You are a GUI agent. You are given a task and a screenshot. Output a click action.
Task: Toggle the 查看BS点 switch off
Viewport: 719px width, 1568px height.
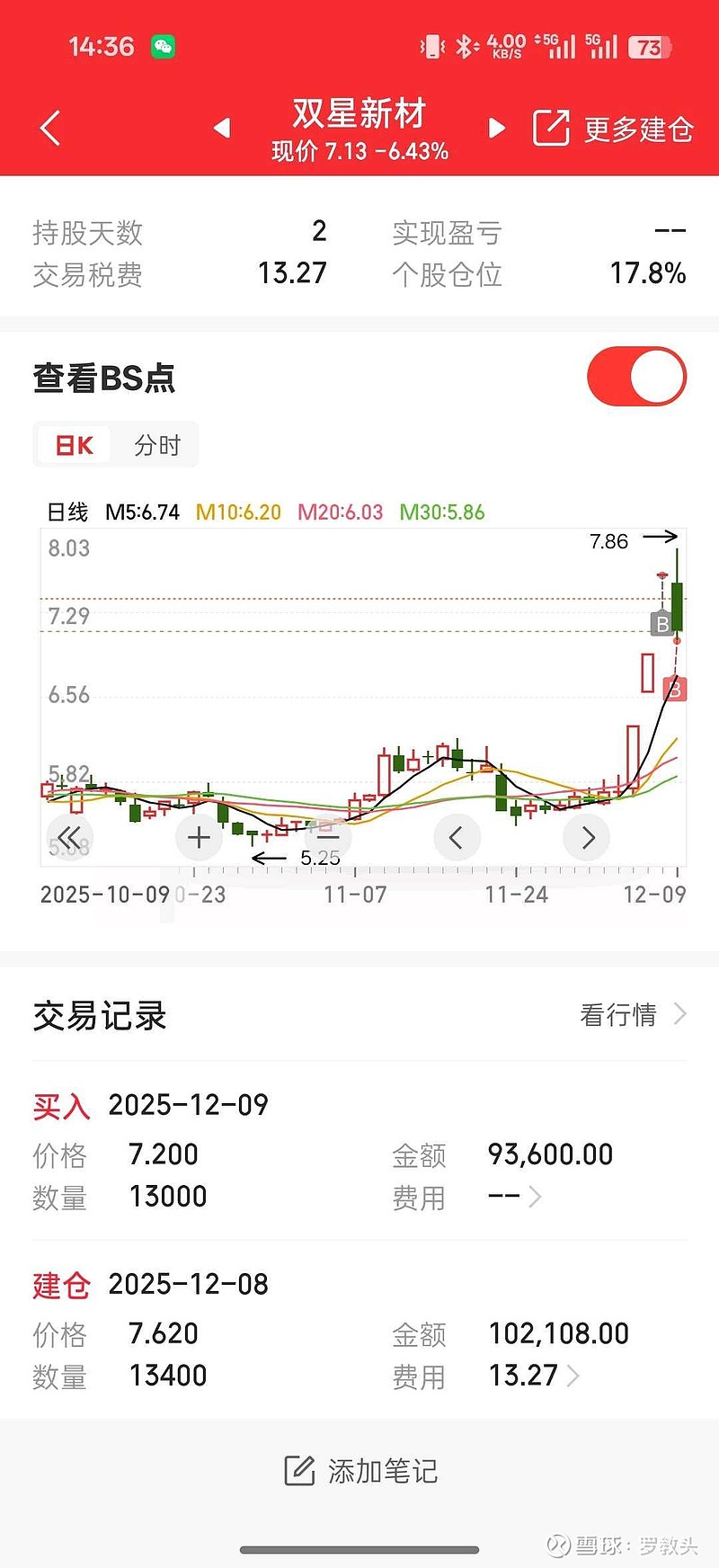coord(635,377)
